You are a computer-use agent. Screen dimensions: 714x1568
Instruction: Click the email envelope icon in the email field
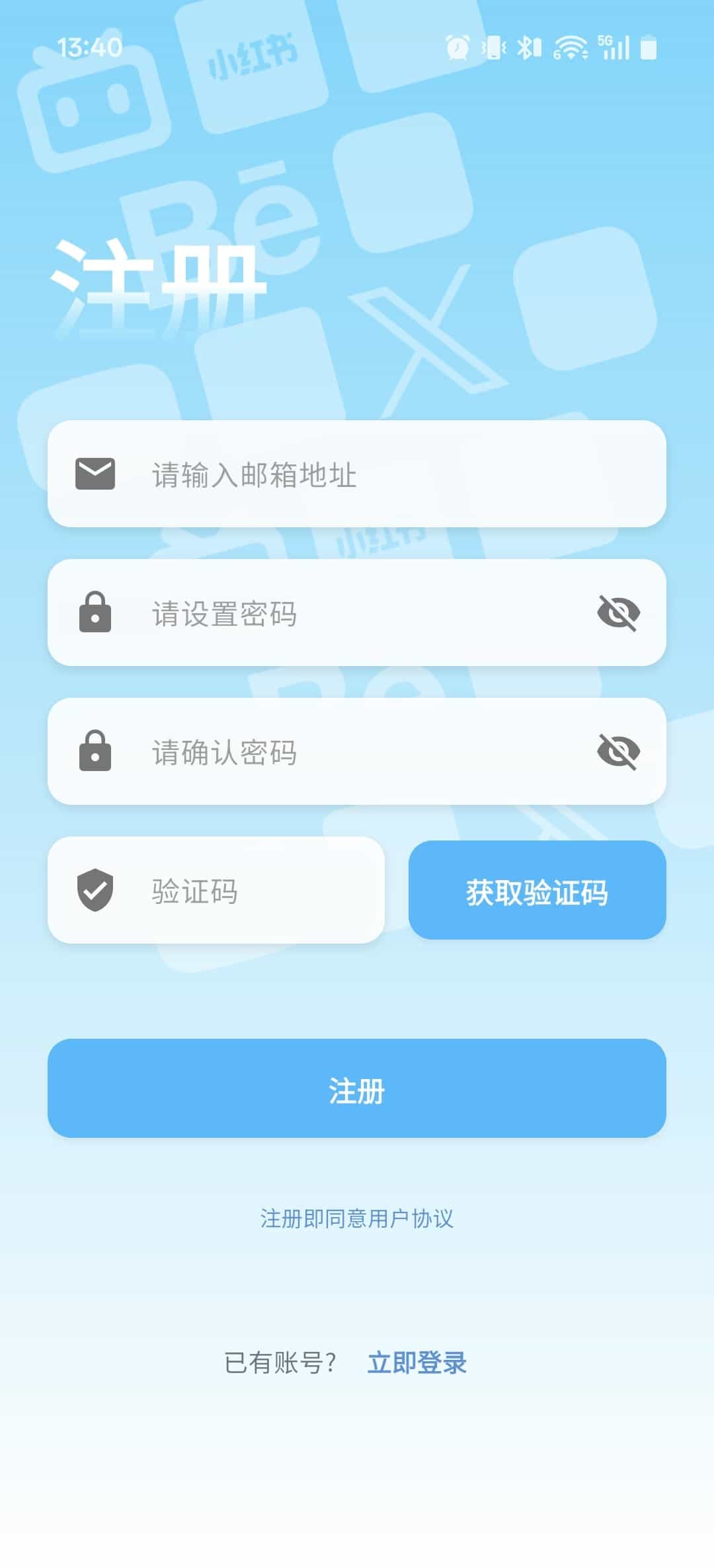(96, 473)
